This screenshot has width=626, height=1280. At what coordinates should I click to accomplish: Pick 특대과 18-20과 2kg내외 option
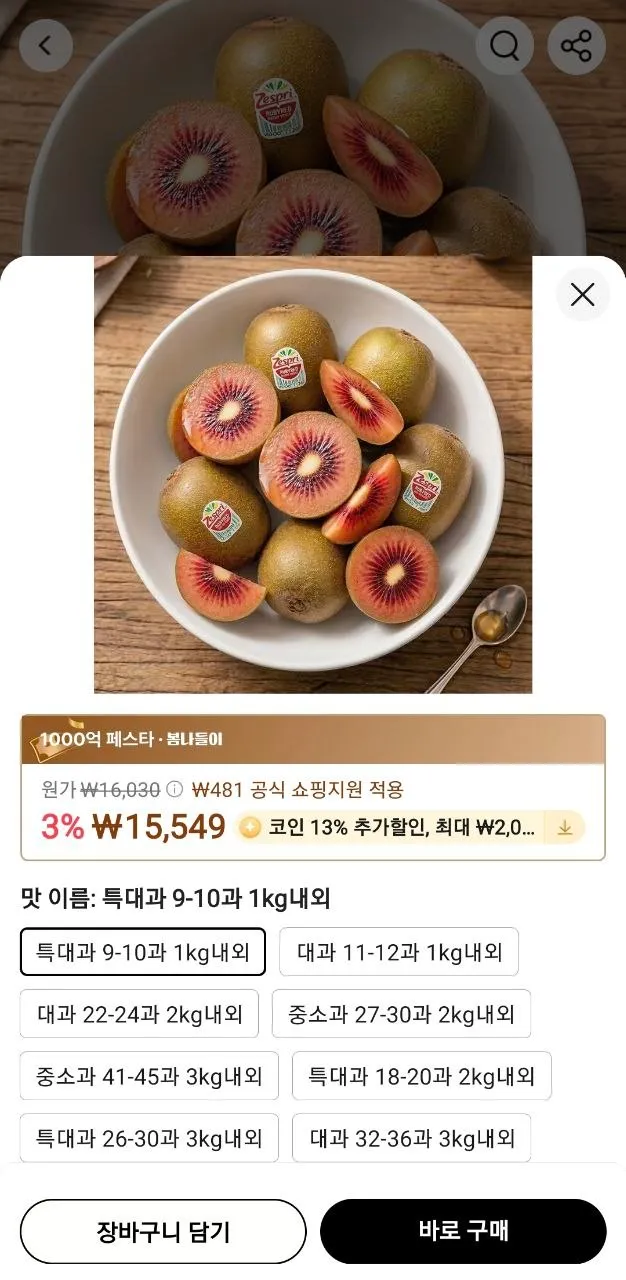421,1076
